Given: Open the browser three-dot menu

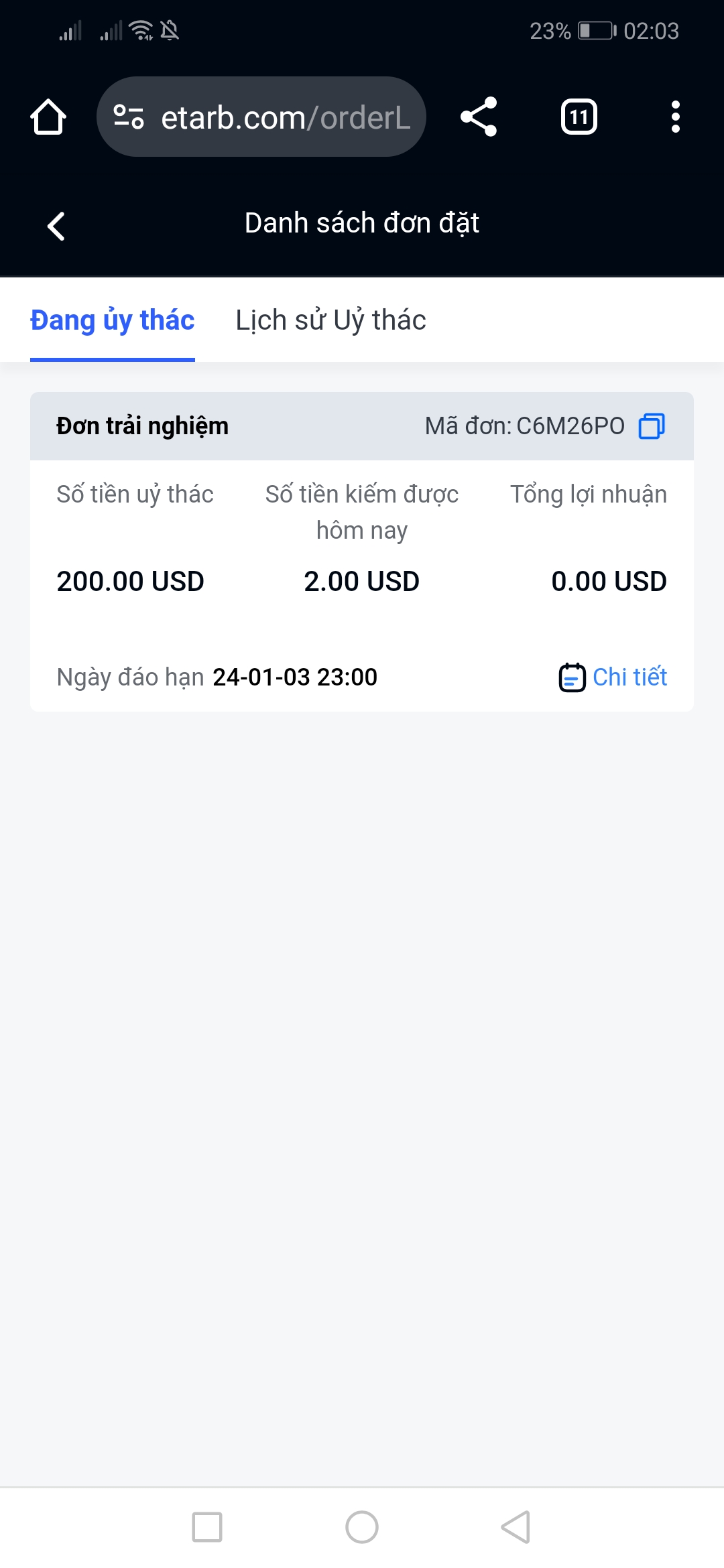Looking at the screenshot, I should pyautogui.click(x=675, y=117).
